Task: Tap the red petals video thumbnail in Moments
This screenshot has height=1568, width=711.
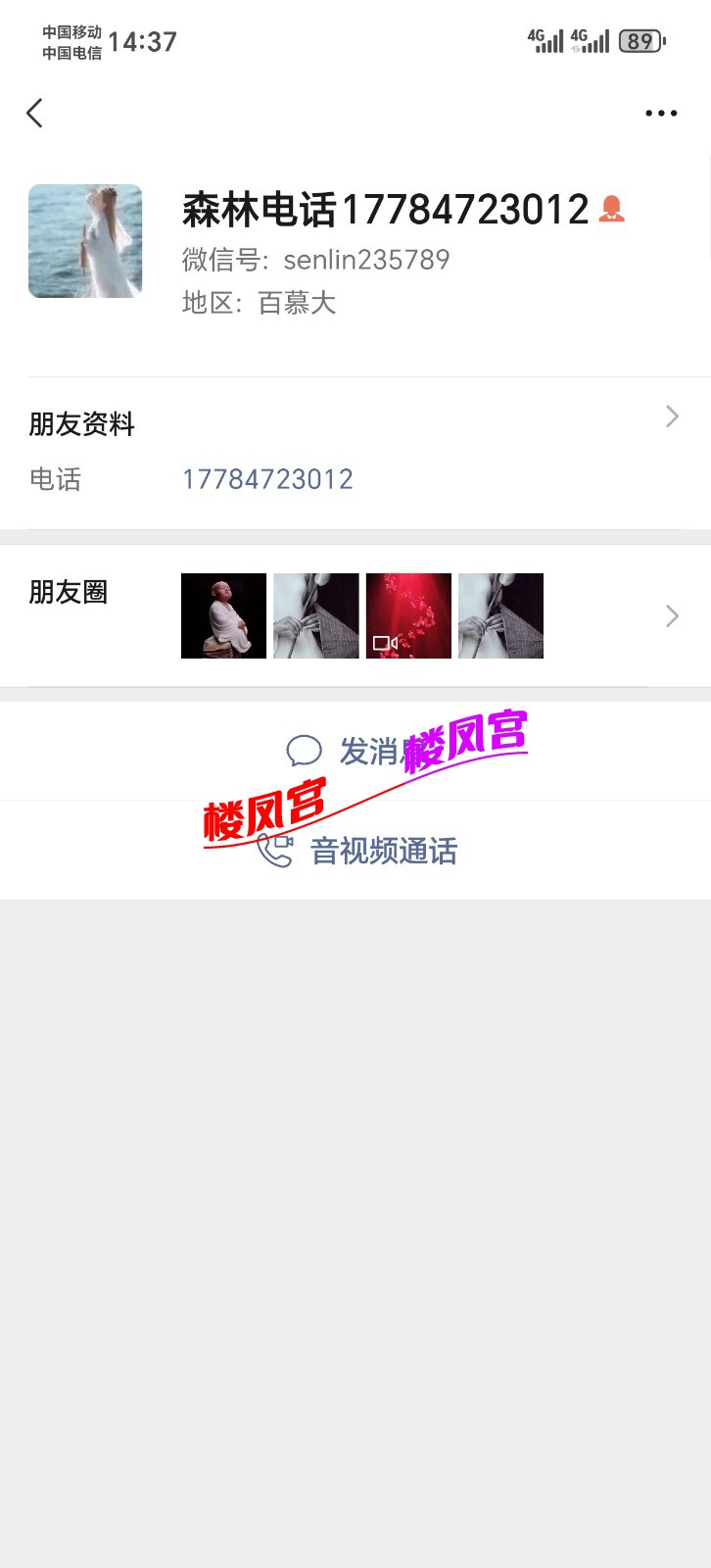Action: [408, 615]
